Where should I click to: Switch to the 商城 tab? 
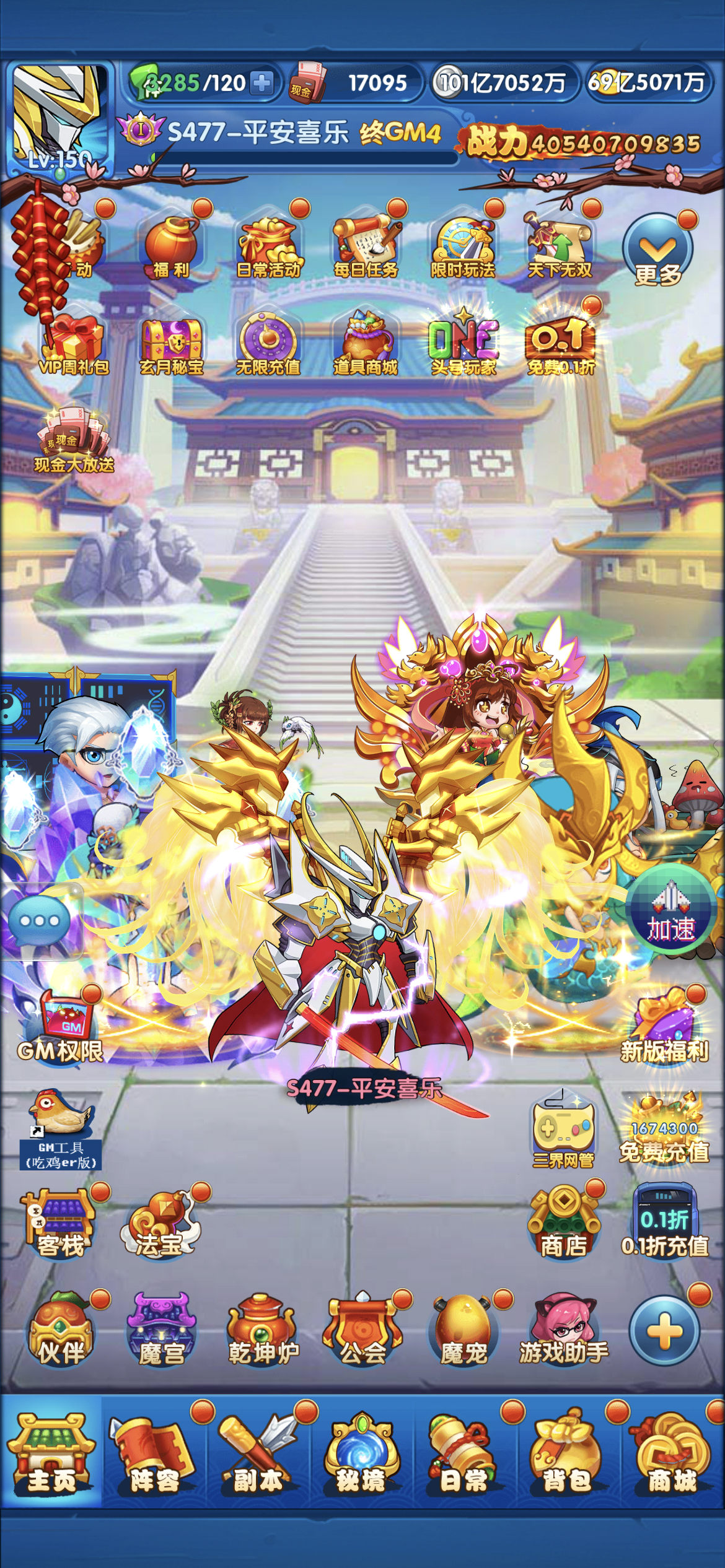672,1452
